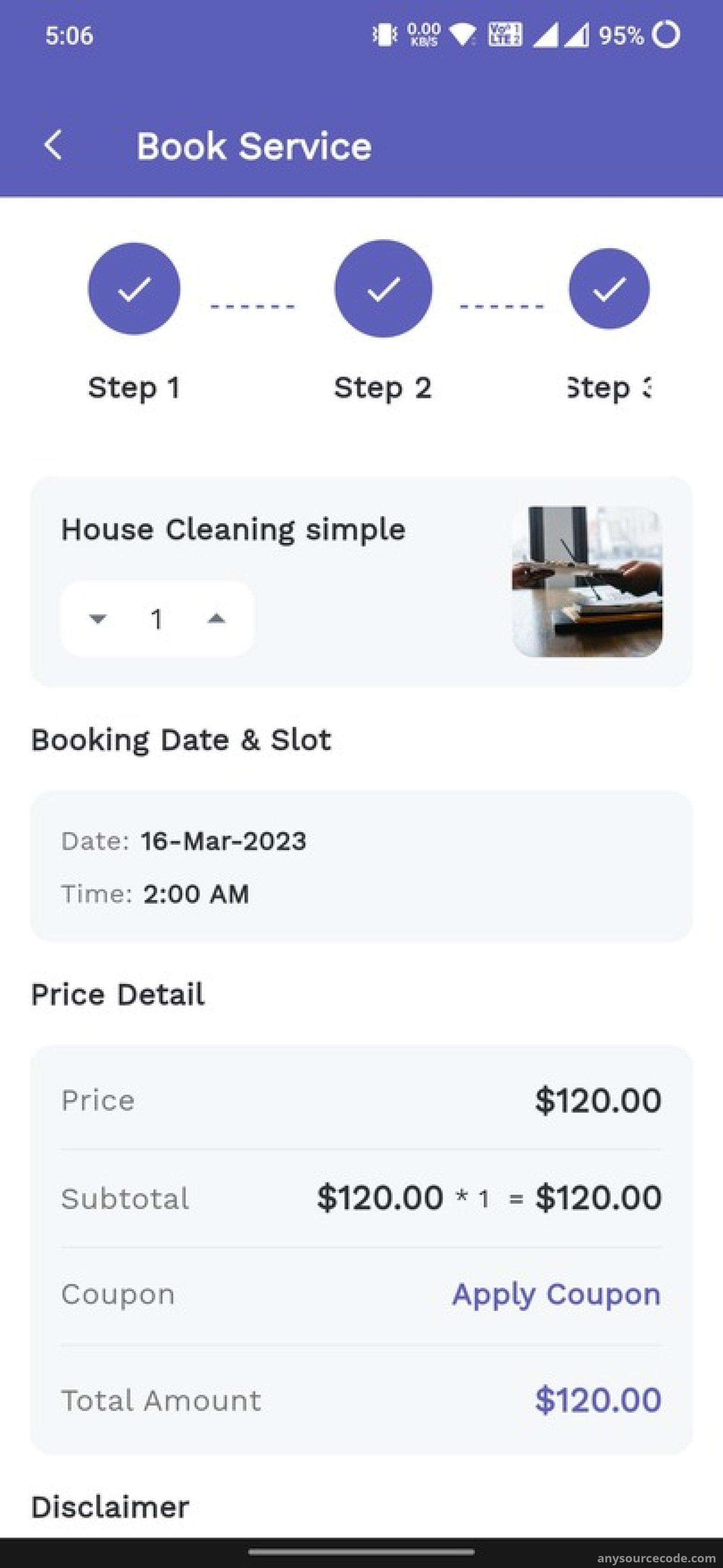Image resolution: width=723 pixels, height=1568 pixels.
Task: Jump to Step 1 in the progress tracker
Action: point(134,288)
